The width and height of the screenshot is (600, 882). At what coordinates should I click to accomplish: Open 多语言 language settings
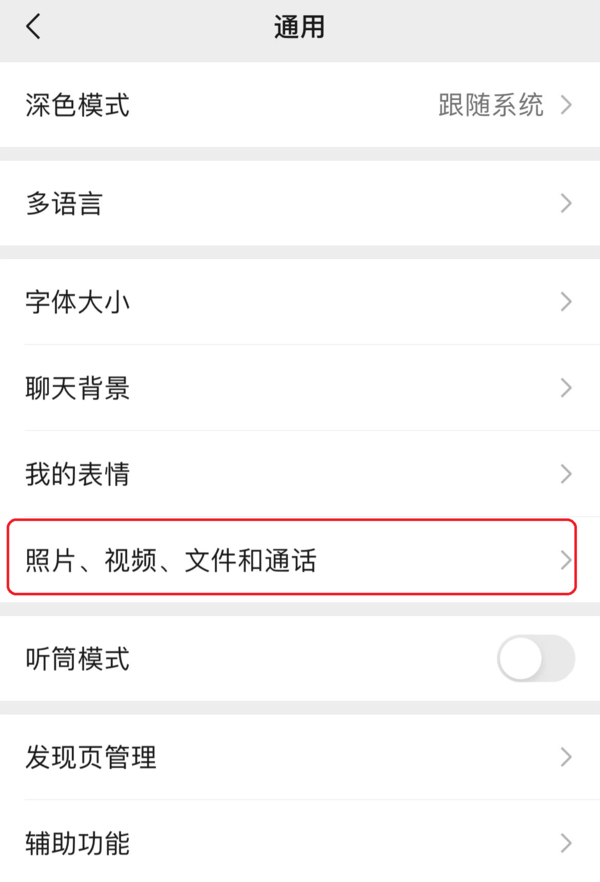coord(300,204)
